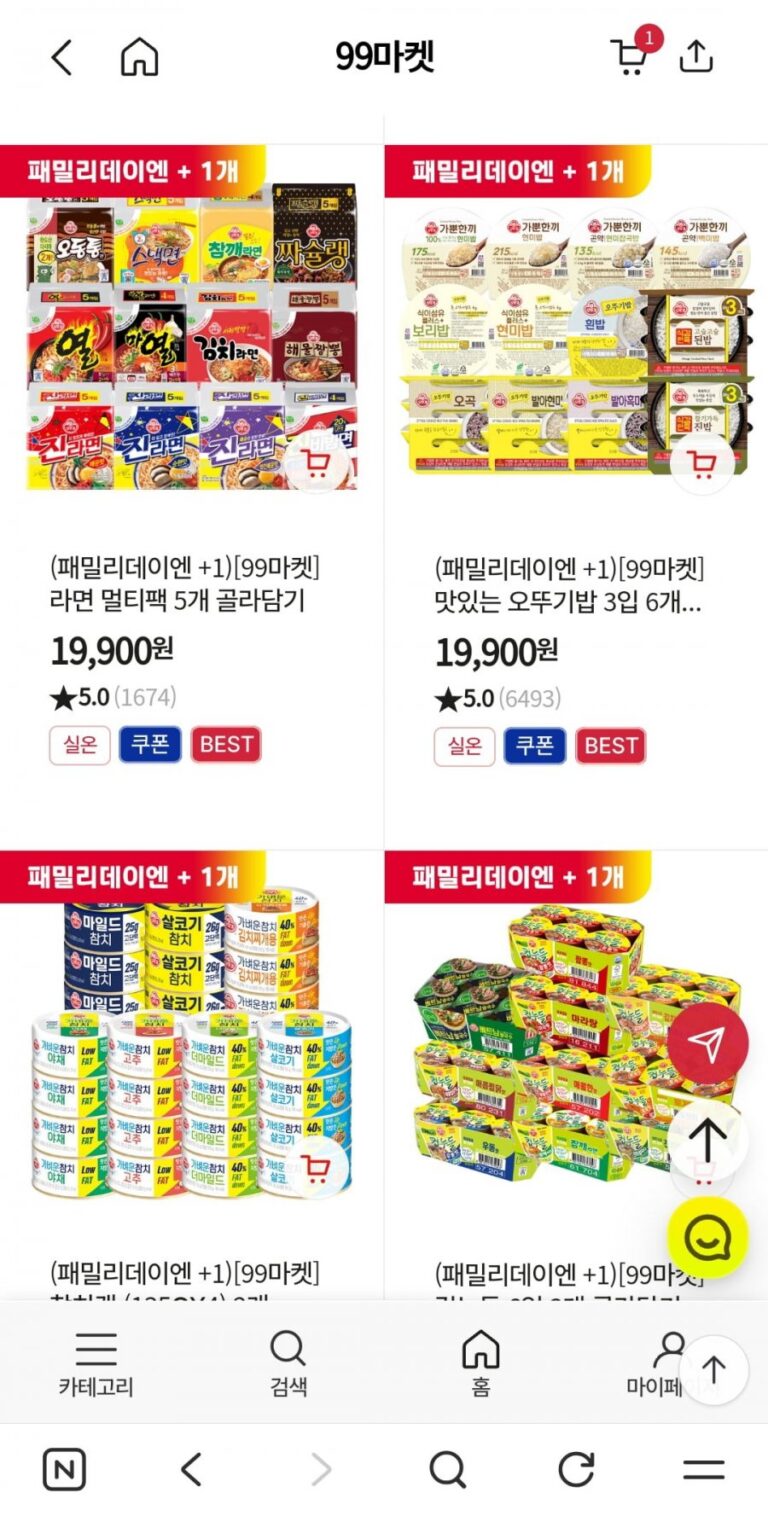Open the browser hamburger menu
Screen dimensions: 768x1516
coord(704,1469)
